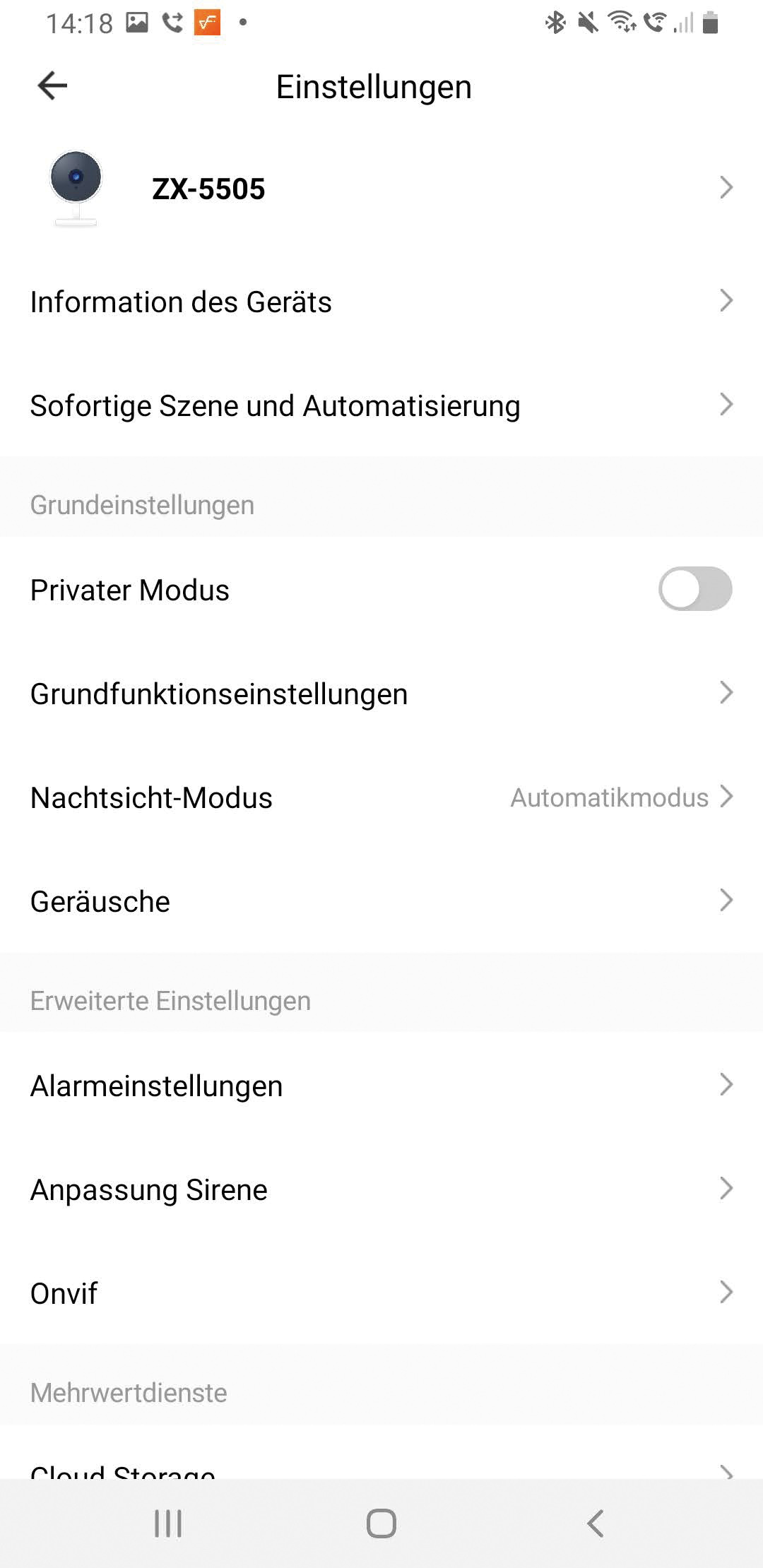Open the recent apps overview

(168, 1524)
